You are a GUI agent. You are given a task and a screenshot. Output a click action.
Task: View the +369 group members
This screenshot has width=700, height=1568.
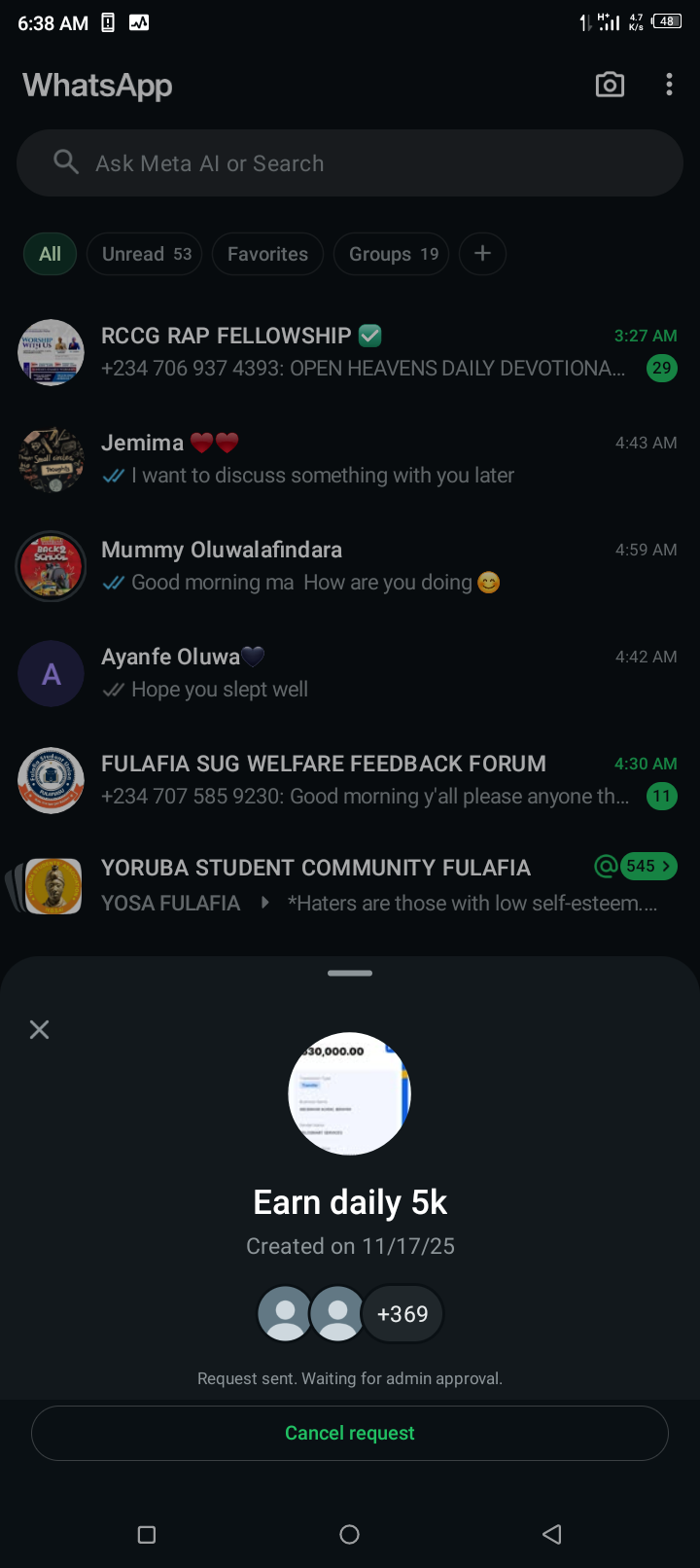click(402, 1314)
